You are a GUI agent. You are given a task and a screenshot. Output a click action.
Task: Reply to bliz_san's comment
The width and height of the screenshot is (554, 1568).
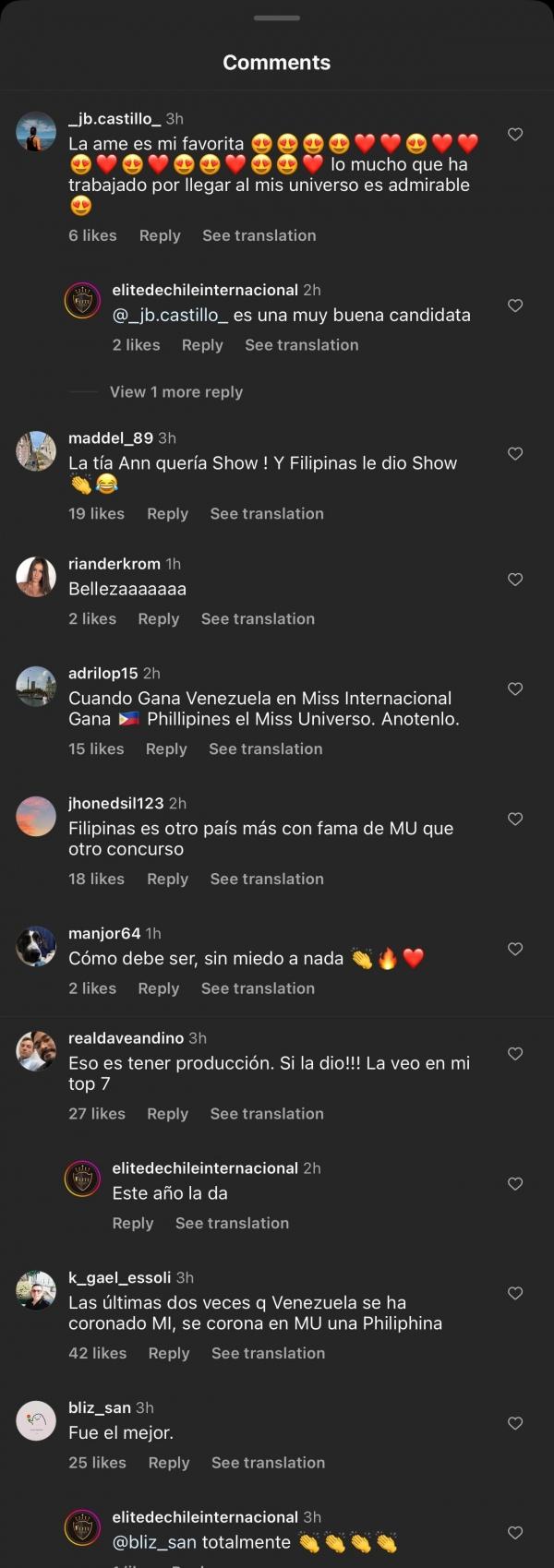(168, 1462)
